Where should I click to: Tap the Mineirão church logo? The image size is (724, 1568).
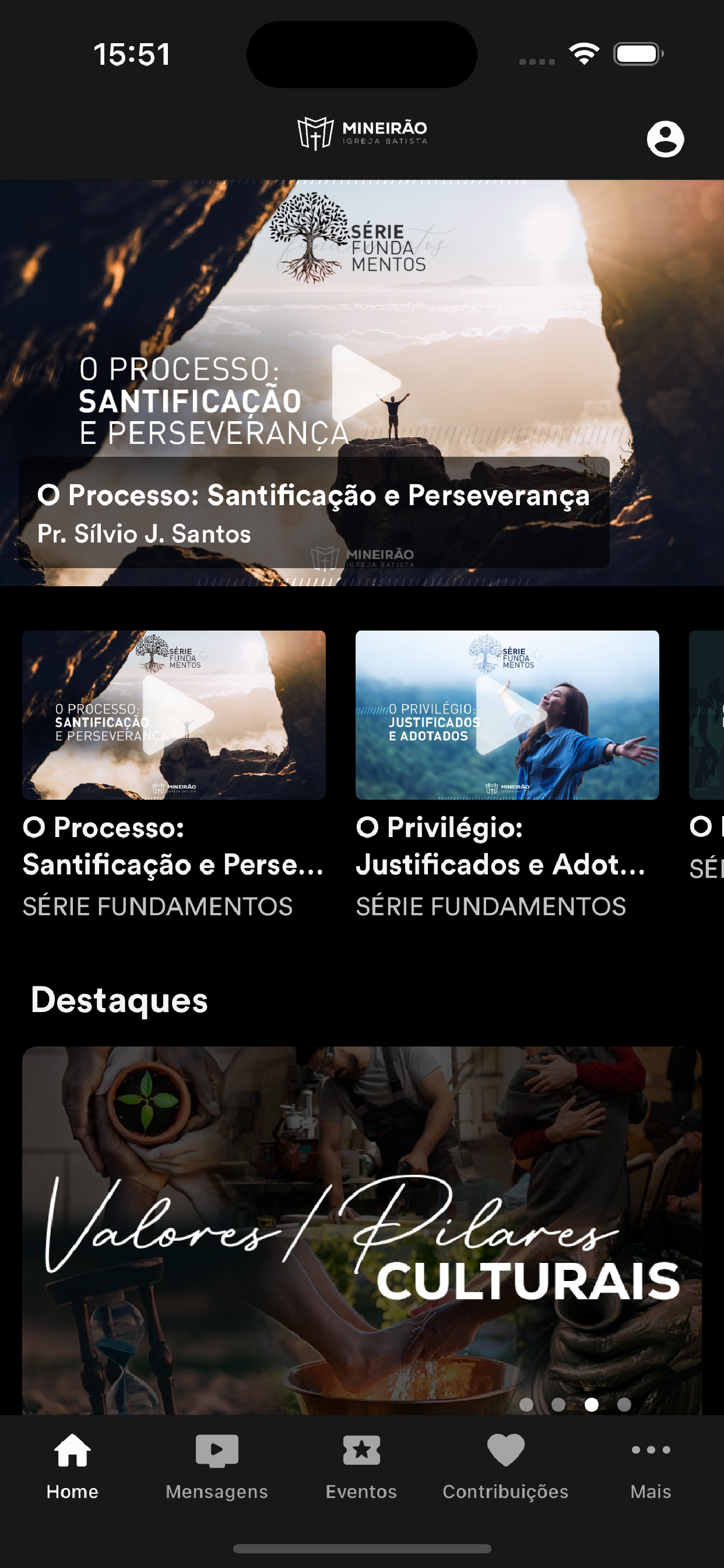pos(361,135)
